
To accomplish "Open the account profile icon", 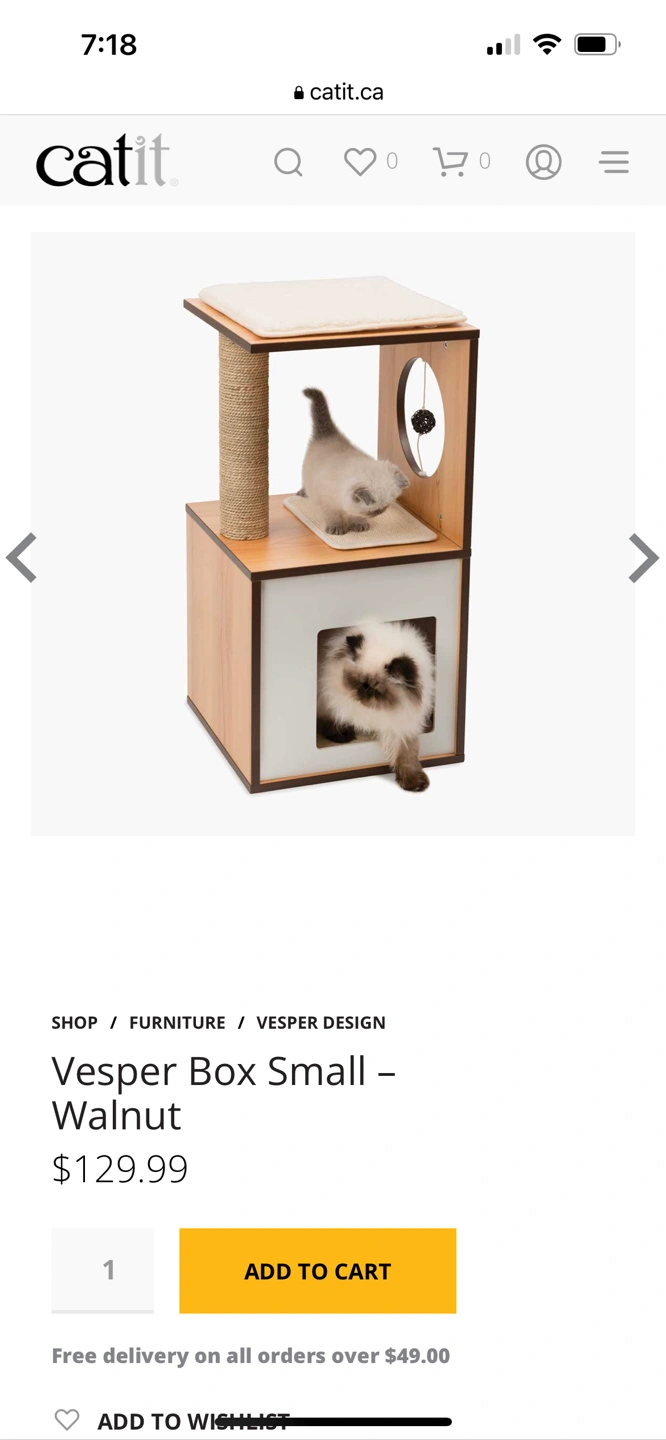I will coord(543,162).
